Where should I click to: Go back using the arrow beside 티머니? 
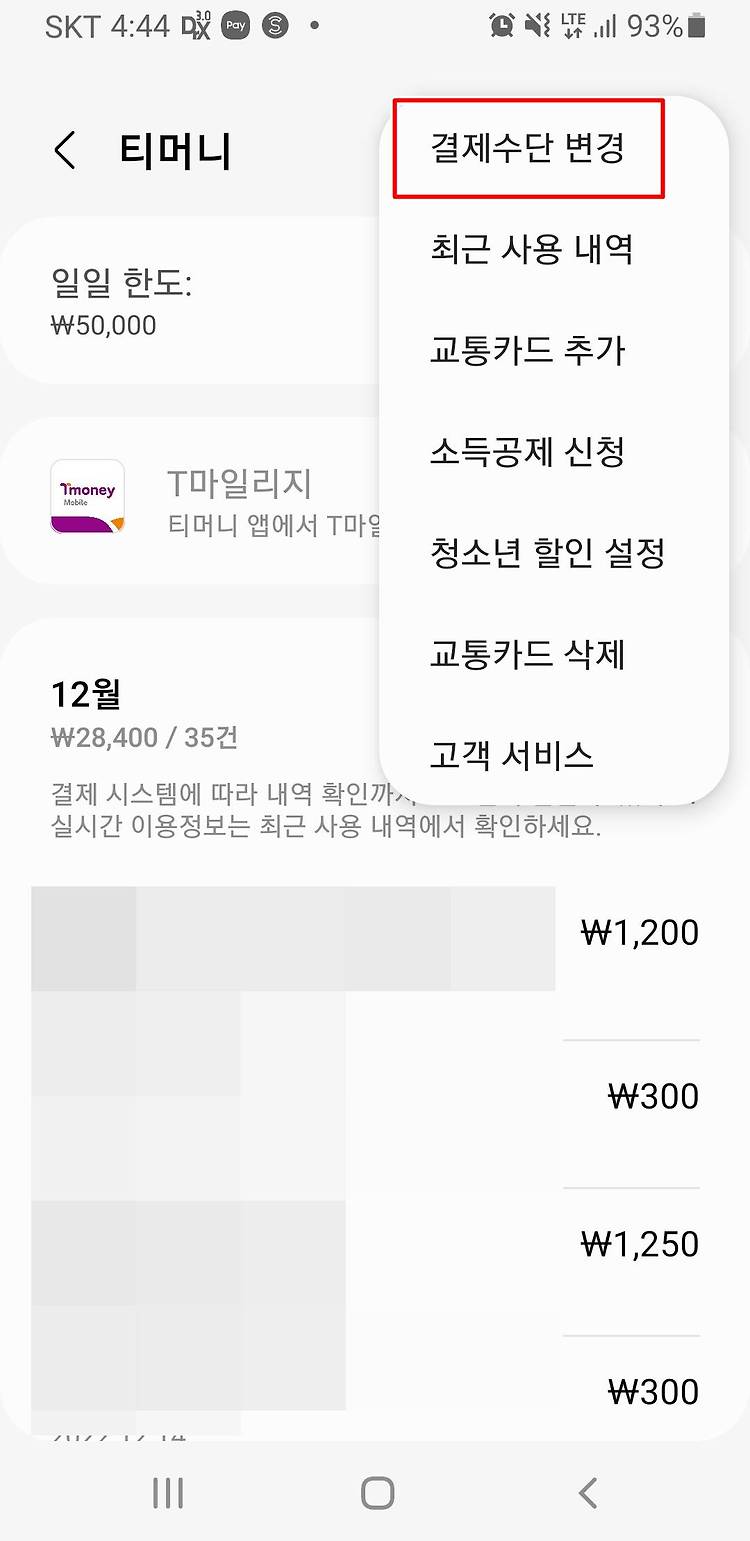(65, 151)
